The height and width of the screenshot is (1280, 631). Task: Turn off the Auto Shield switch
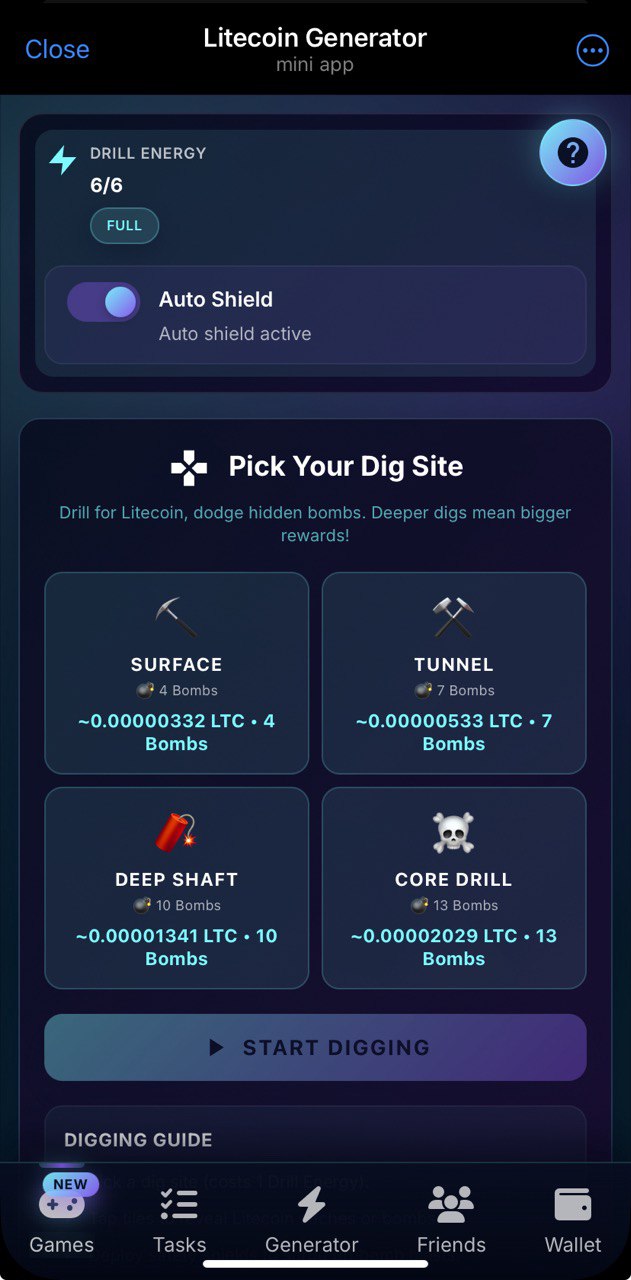click(104, 302)
